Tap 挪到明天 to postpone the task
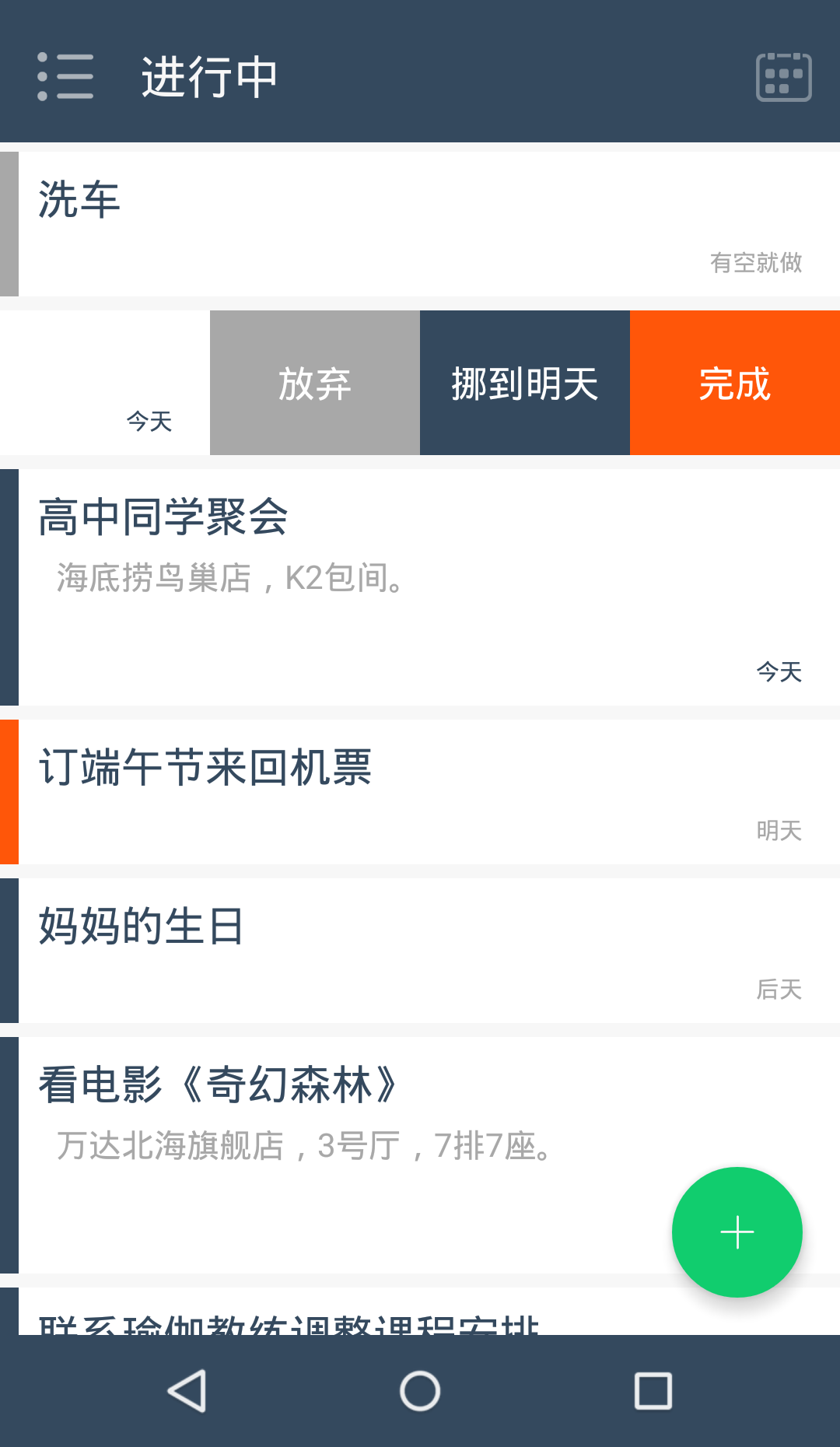 pos(524,383)
